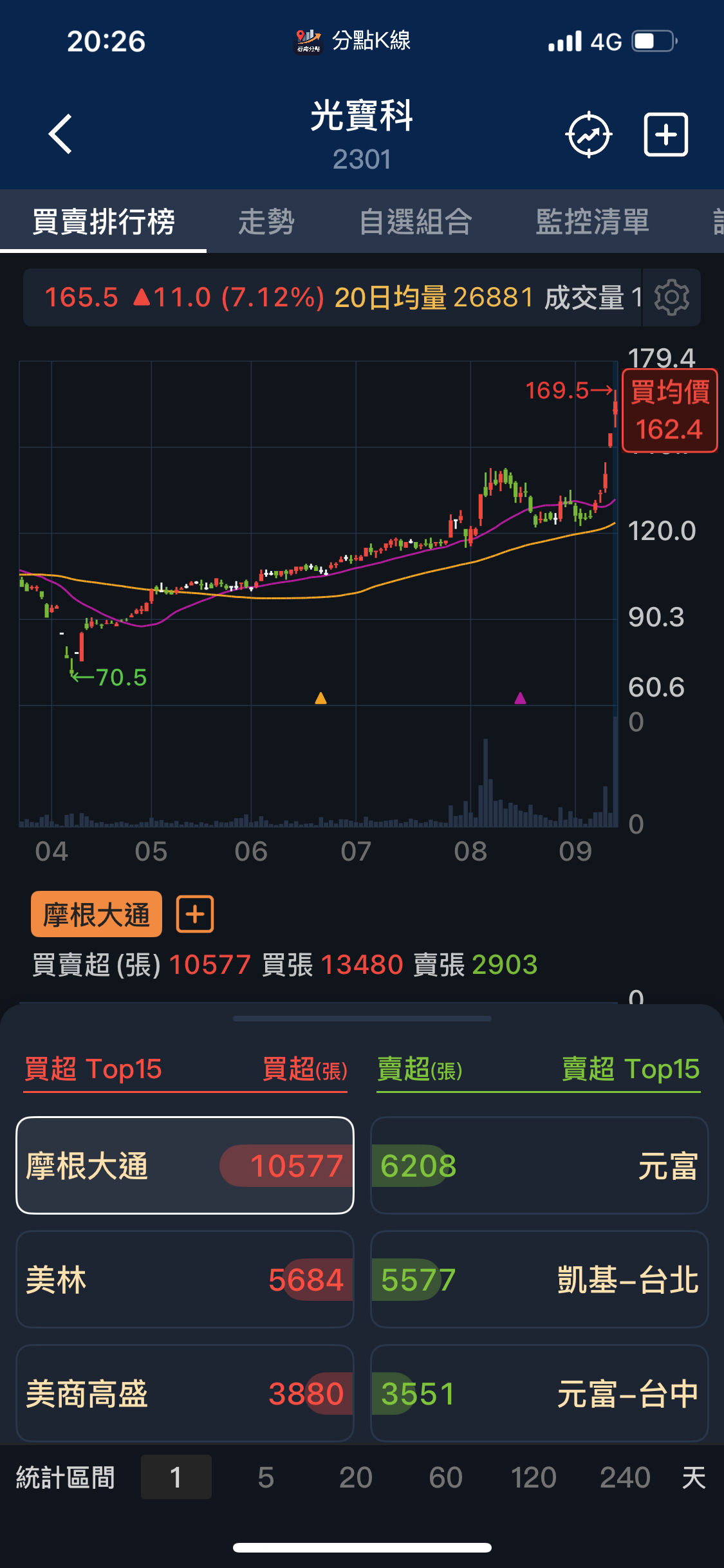724x1568 pixels.
Task: Open chart settings gear
Action: (671, 297)
